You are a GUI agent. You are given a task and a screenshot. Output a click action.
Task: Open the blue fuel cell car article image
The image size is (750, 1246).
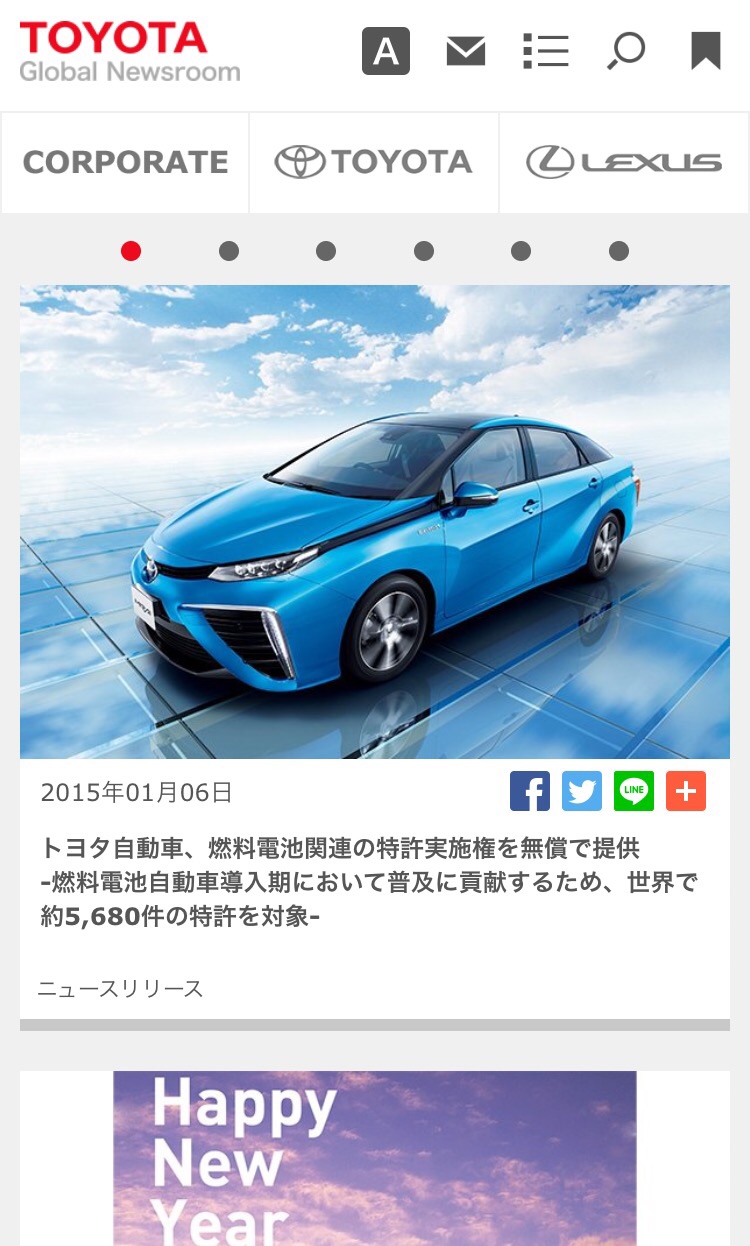click(375, 521)
